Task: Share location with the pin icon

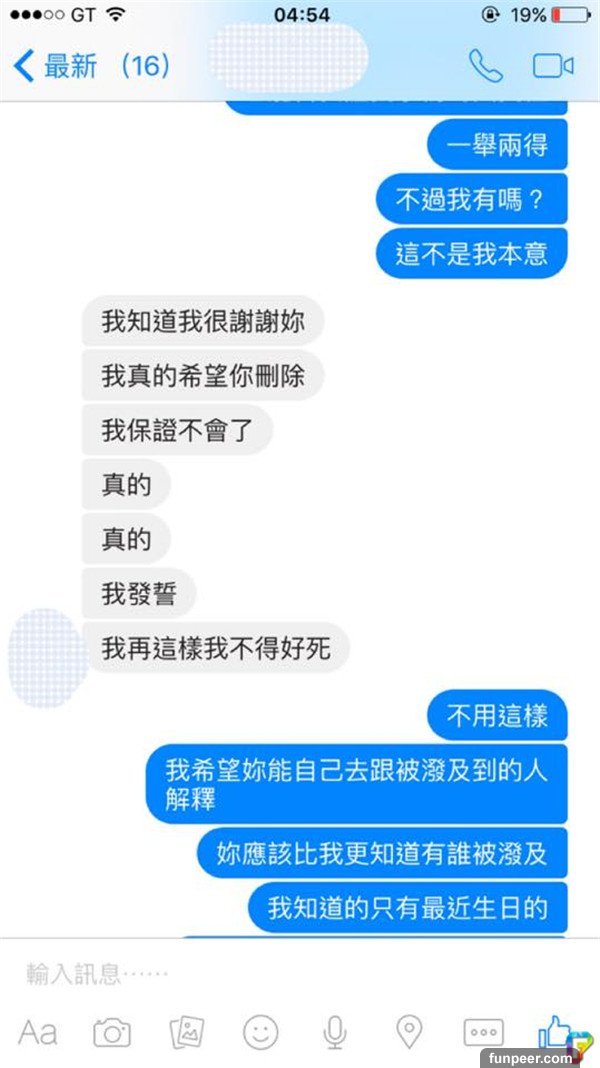Action: pos(409,1031)
